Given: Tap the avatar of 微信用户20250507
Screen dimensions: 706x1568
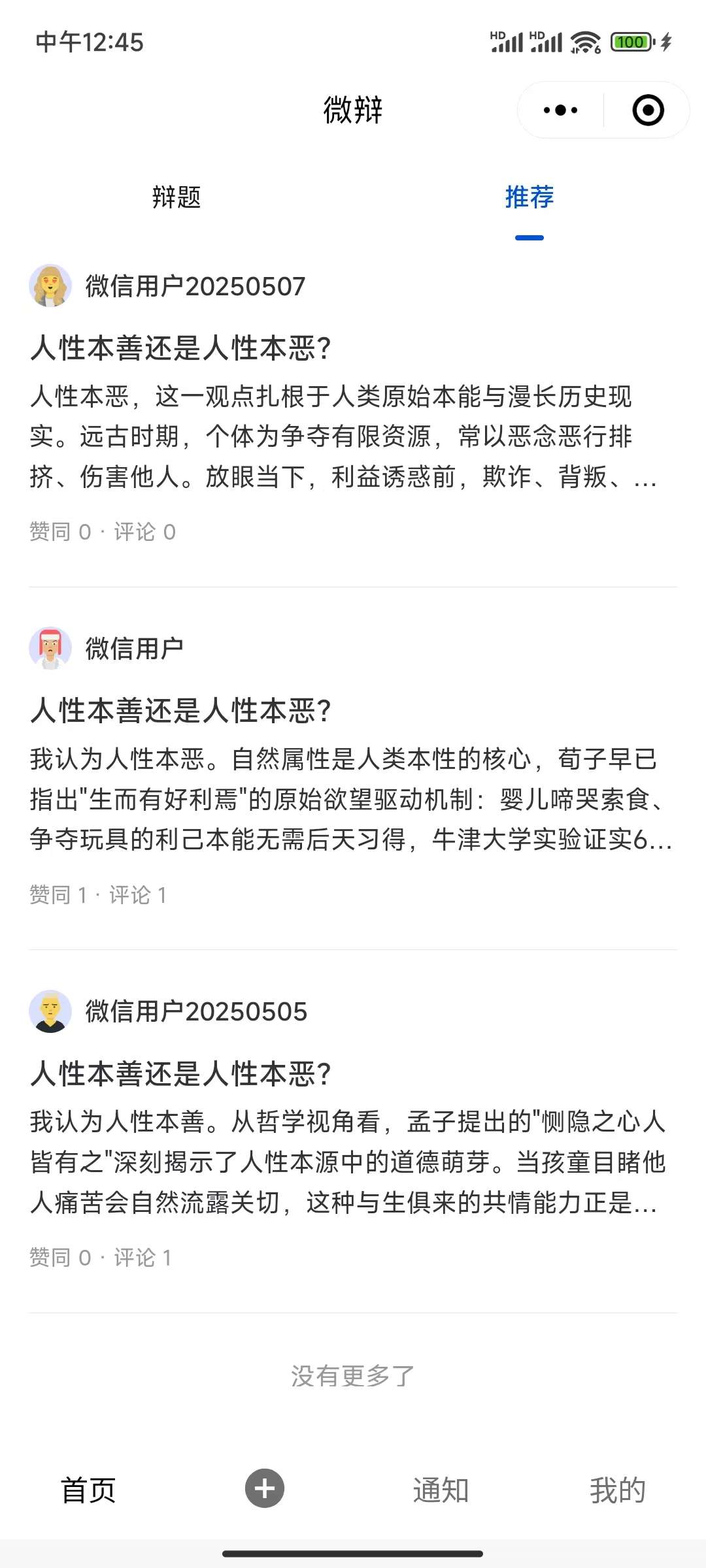Looking at the screenshot, I should pyautogui.click(x=50, y=286).
